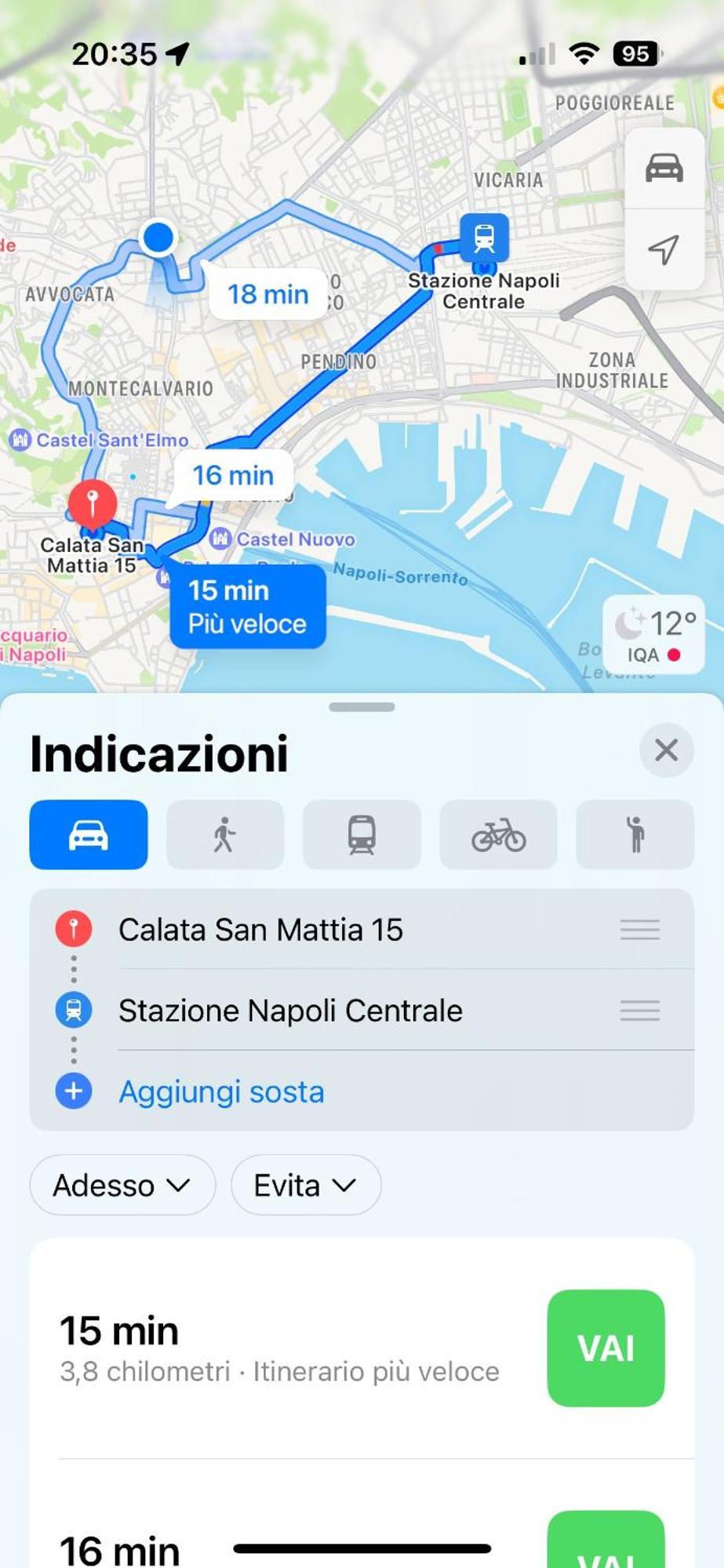Screen dimensions: 724x1568
Task: Select the 16 min route label on map
Action: pos(233,475)
